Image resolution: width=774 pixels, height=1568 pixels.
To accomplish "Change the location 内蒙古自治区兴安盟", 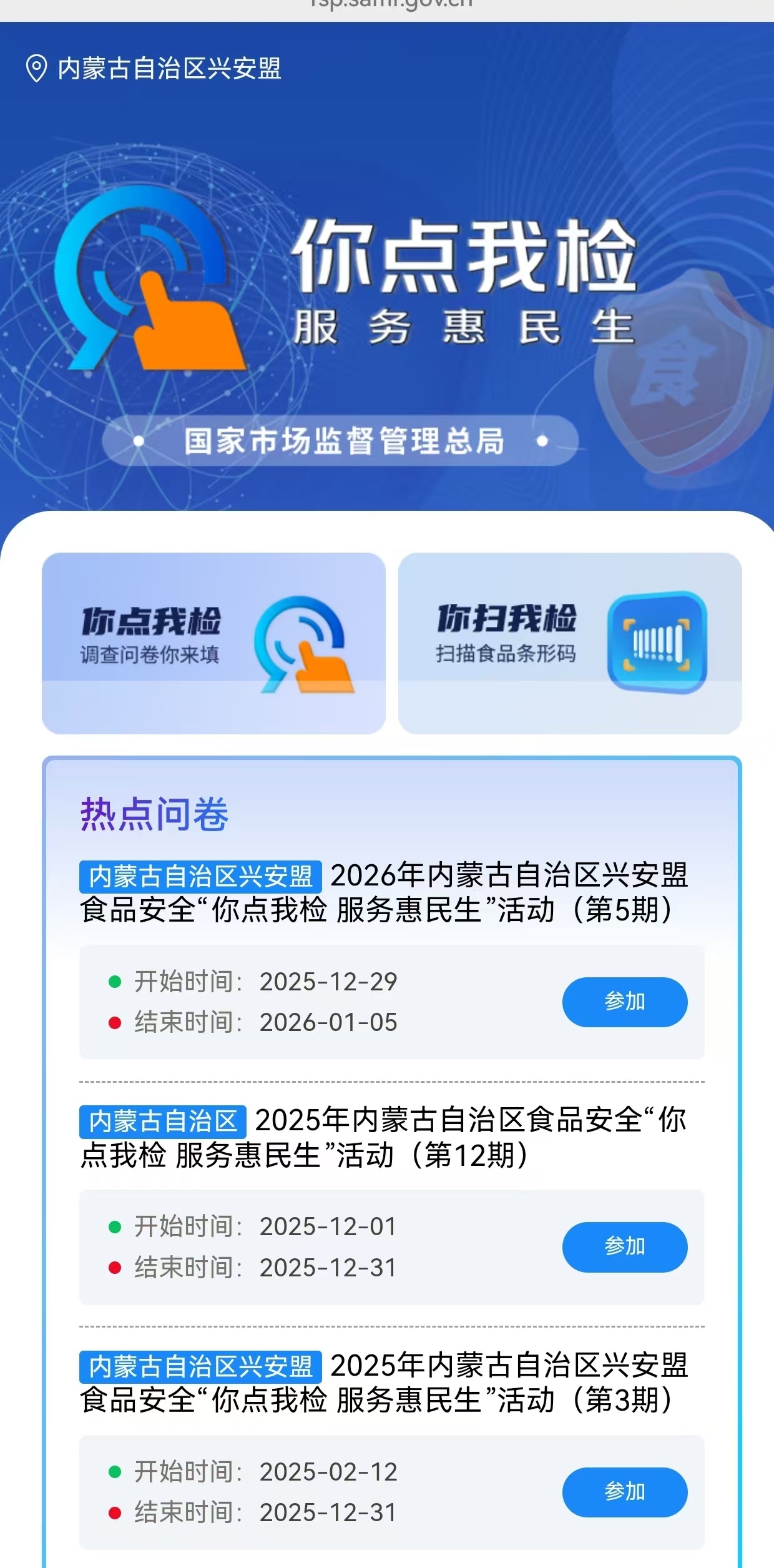I will click(x=155, y=69).
